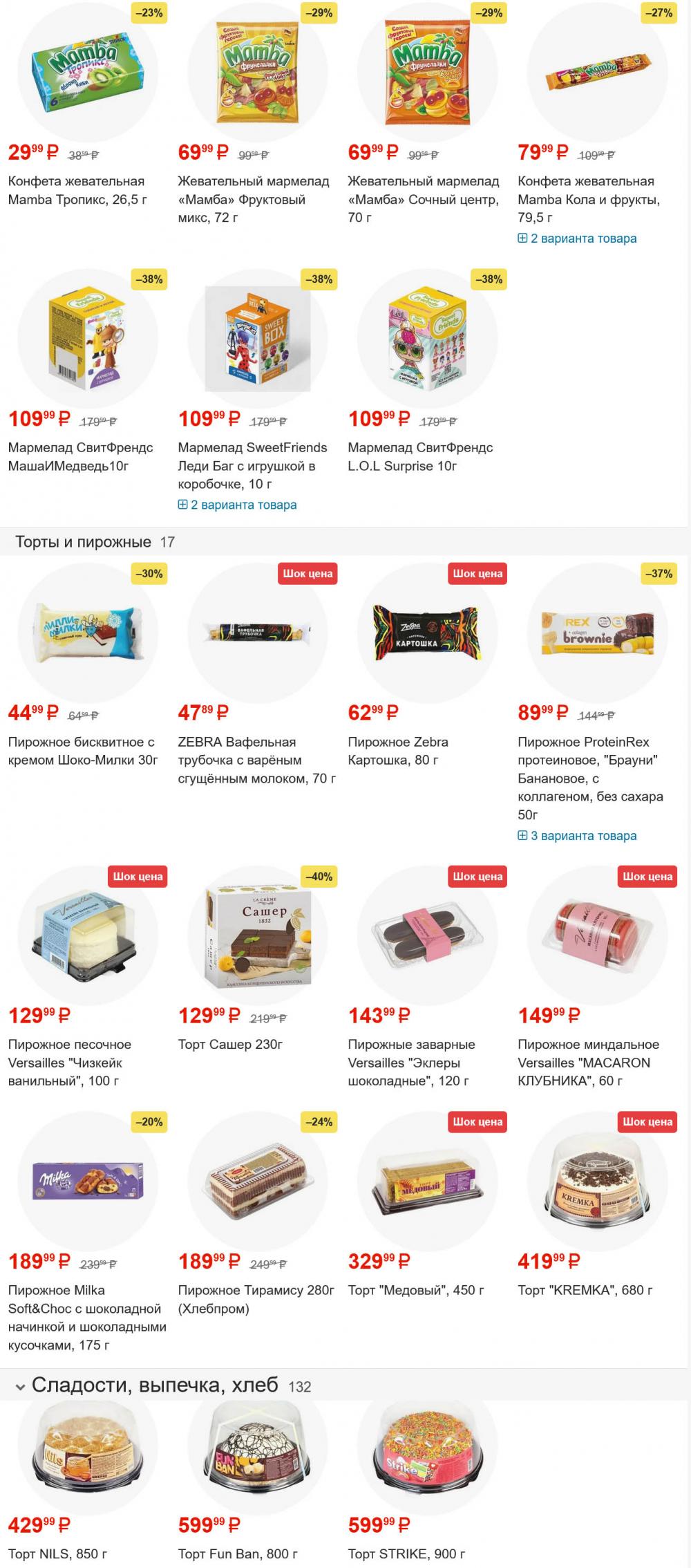
Task: Open Versailles Чизкейк ванильный product
Action: 69,1062
